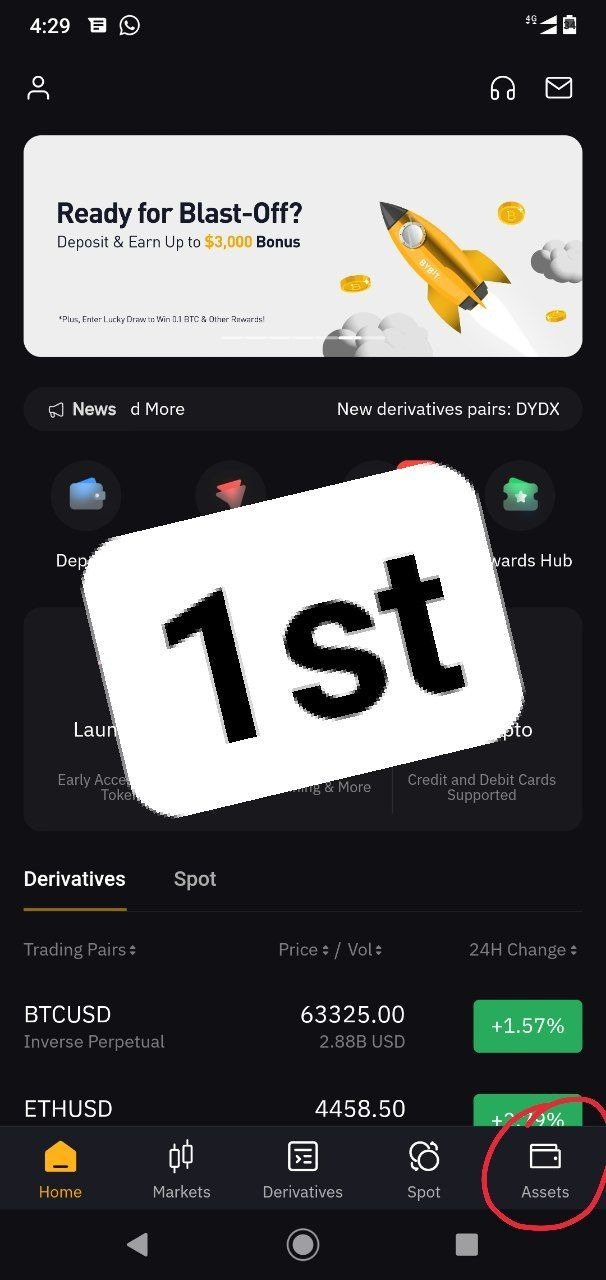Open Markets in the bottom navigation

tap(181, 1170)
